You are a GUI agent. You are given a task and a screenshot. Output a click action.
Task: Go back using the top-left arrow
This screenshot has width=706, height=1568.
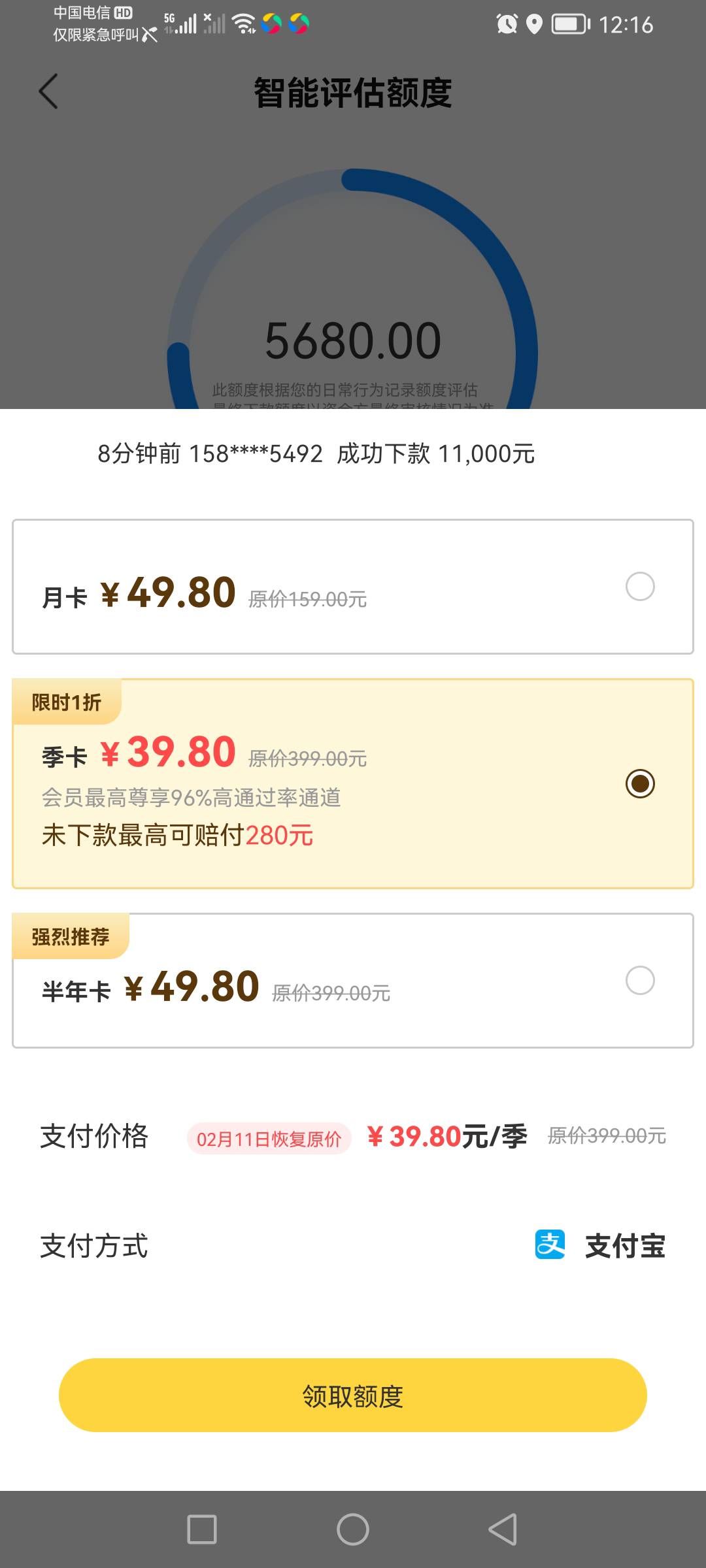click(48, 91)
